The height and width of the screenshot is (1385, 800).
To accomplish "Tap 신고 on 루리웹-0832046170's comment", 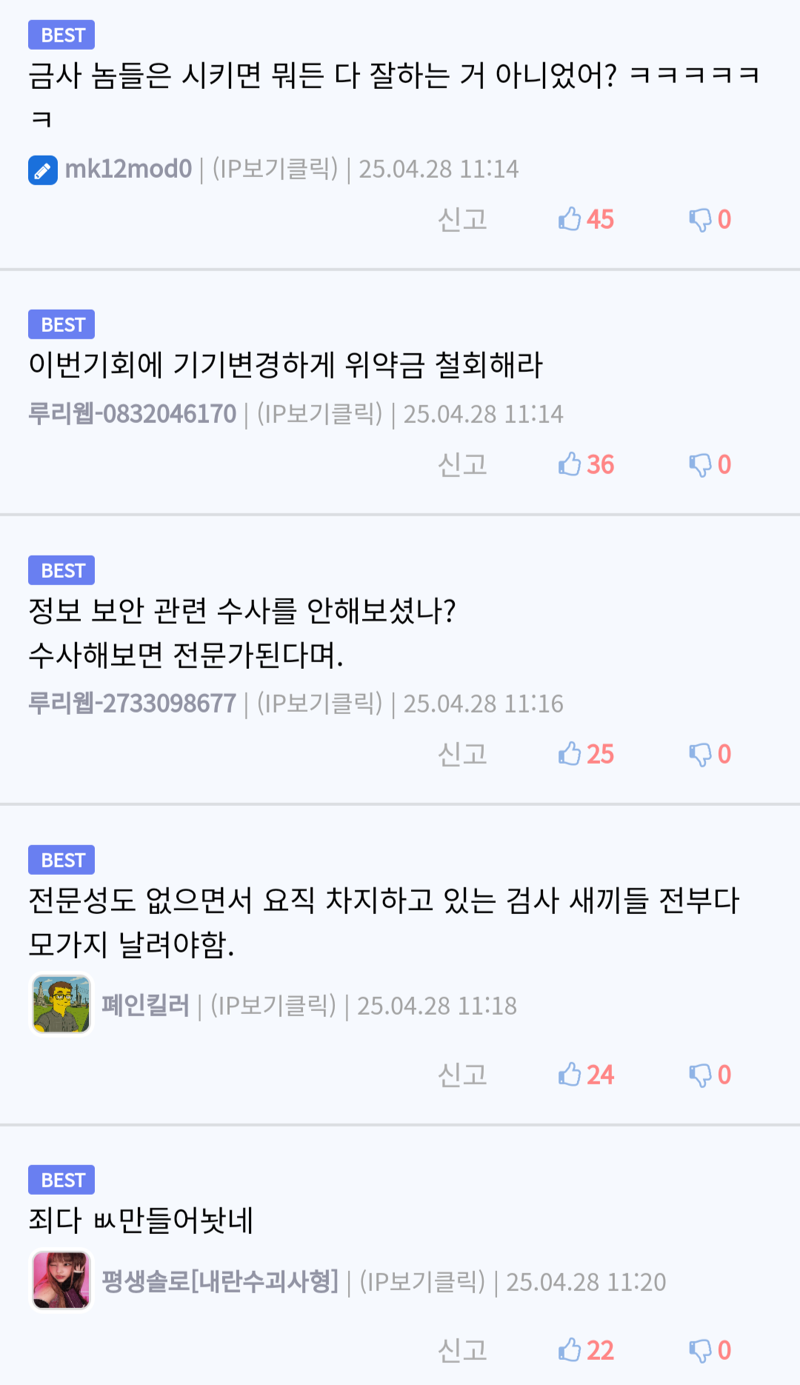I will 462,464.
